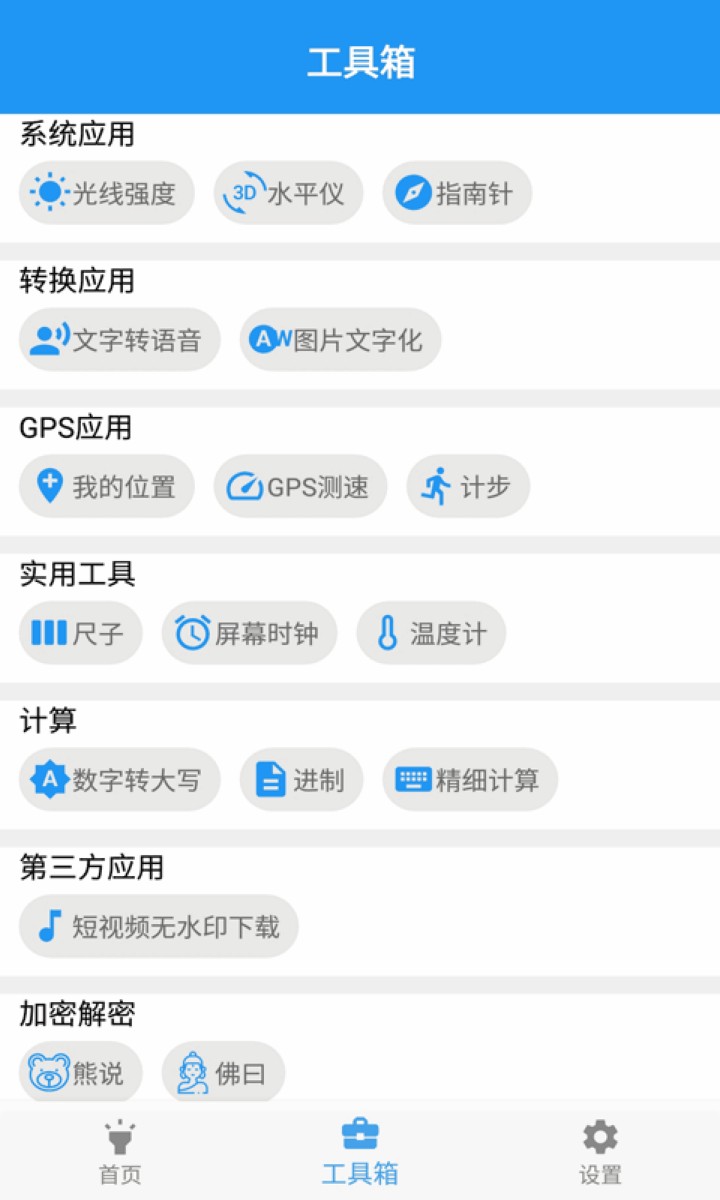Open 短视频无水印下载 video downloader

[157, 927]
